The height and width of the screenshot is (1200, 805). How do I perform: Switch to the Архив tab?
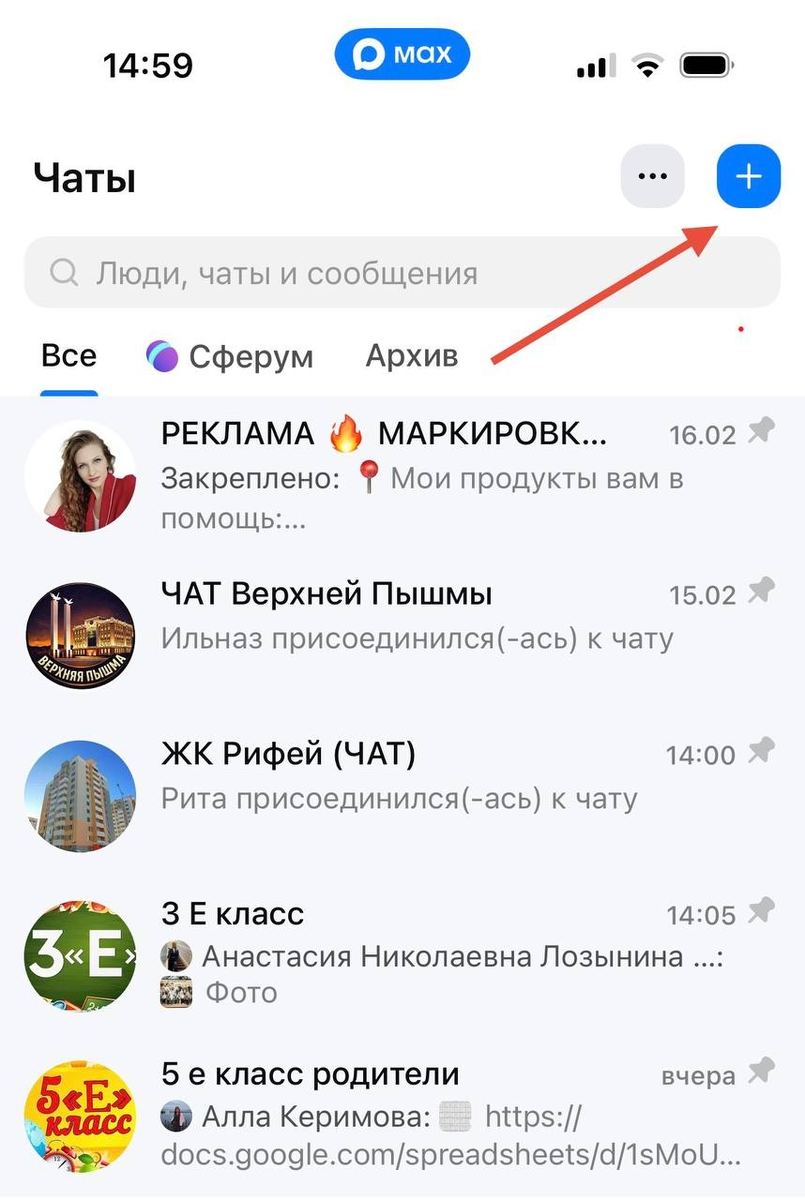pos(410,356)
